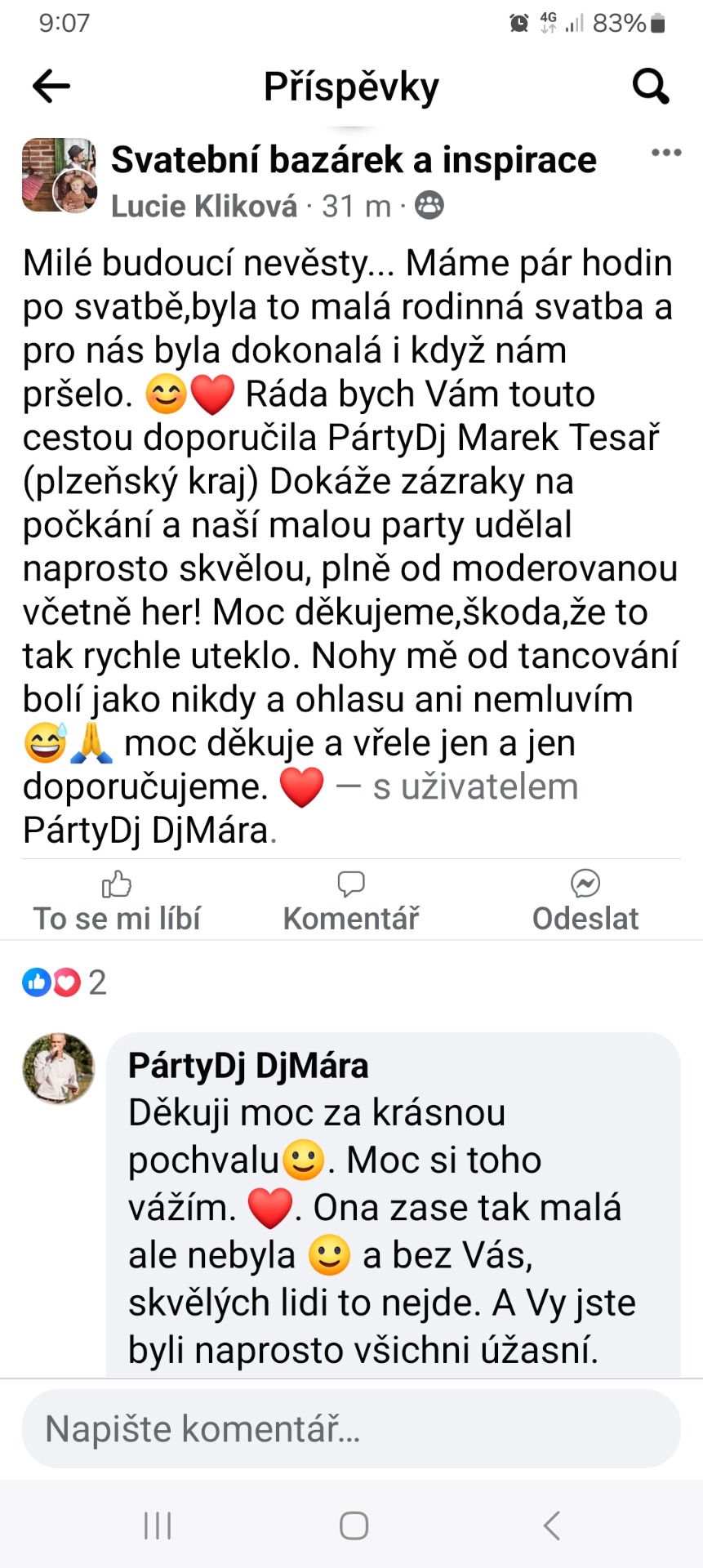This screenshot has height=1568, width=703.
Task: View who reacted to the post
Action: (x=64, y=982)
